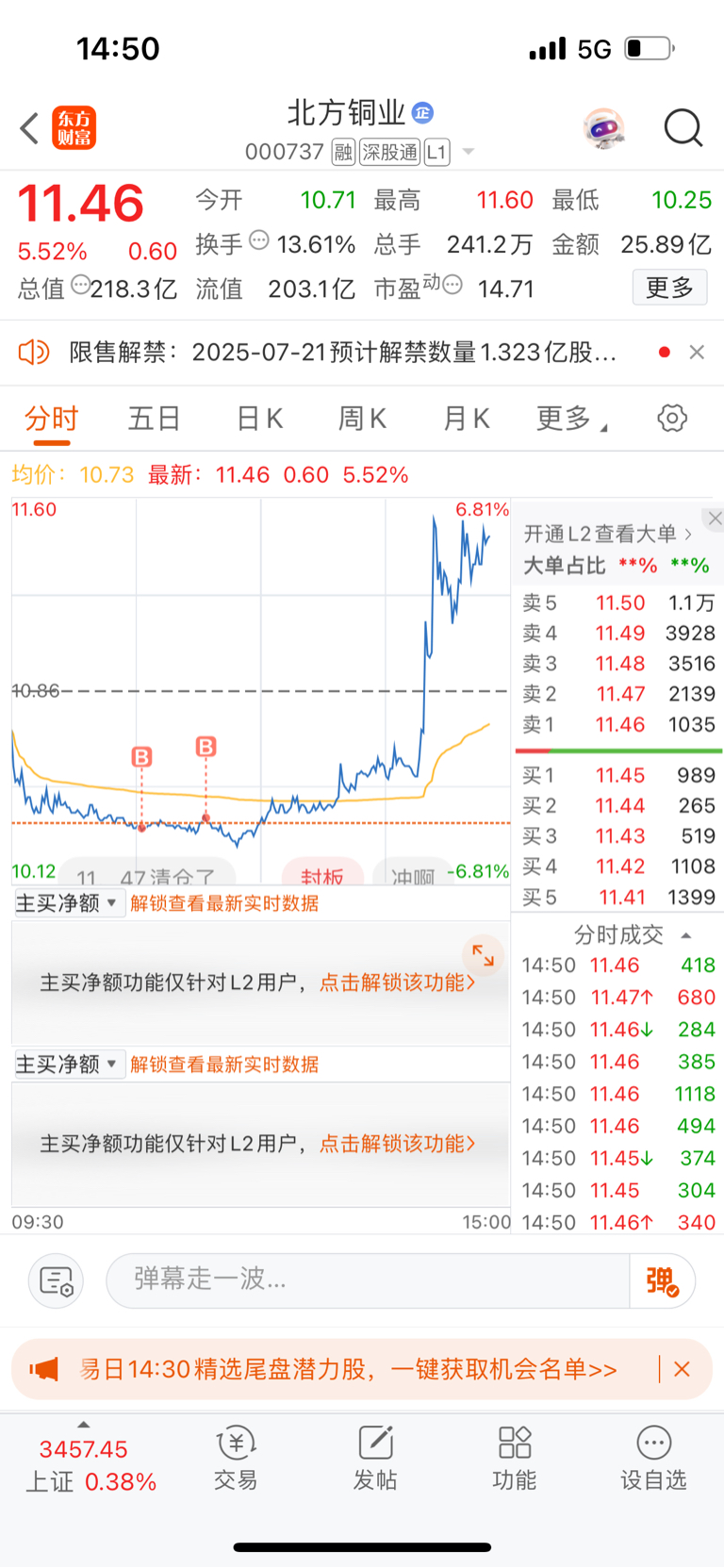Tap the 弹幕走一波 comment input field

[368, 1279]
